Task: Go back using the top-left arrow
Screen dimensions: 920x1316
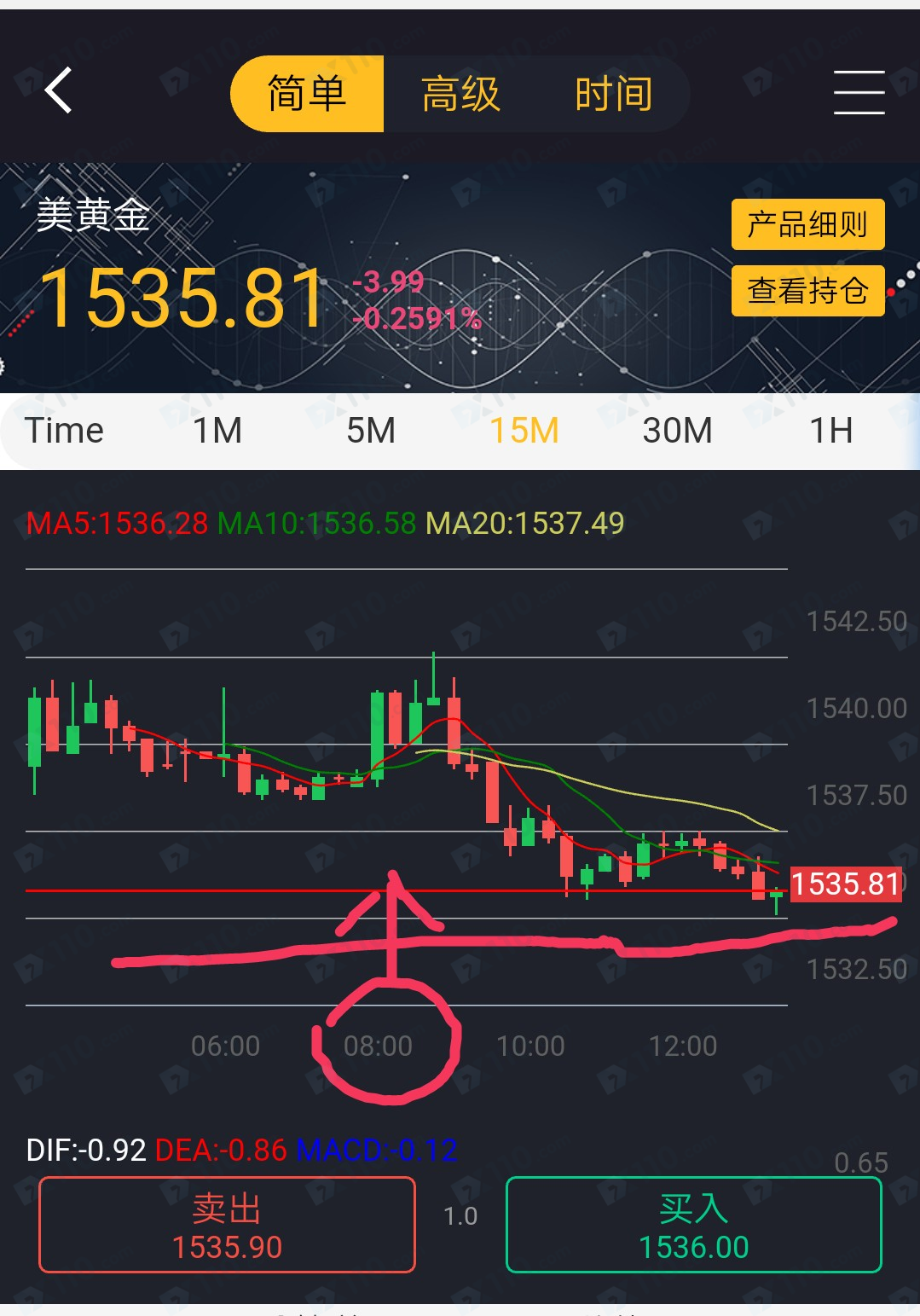Action: pos(58,91)
